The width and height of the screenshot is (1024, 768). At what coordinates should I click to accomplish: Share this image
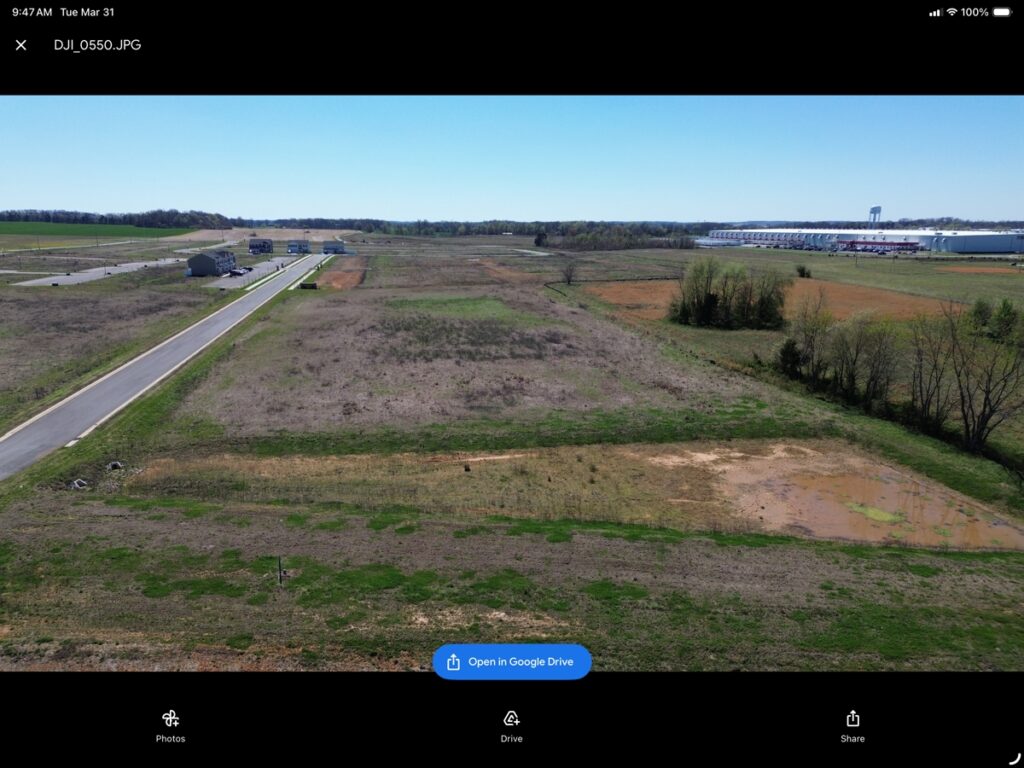click(x=852, y=725)
